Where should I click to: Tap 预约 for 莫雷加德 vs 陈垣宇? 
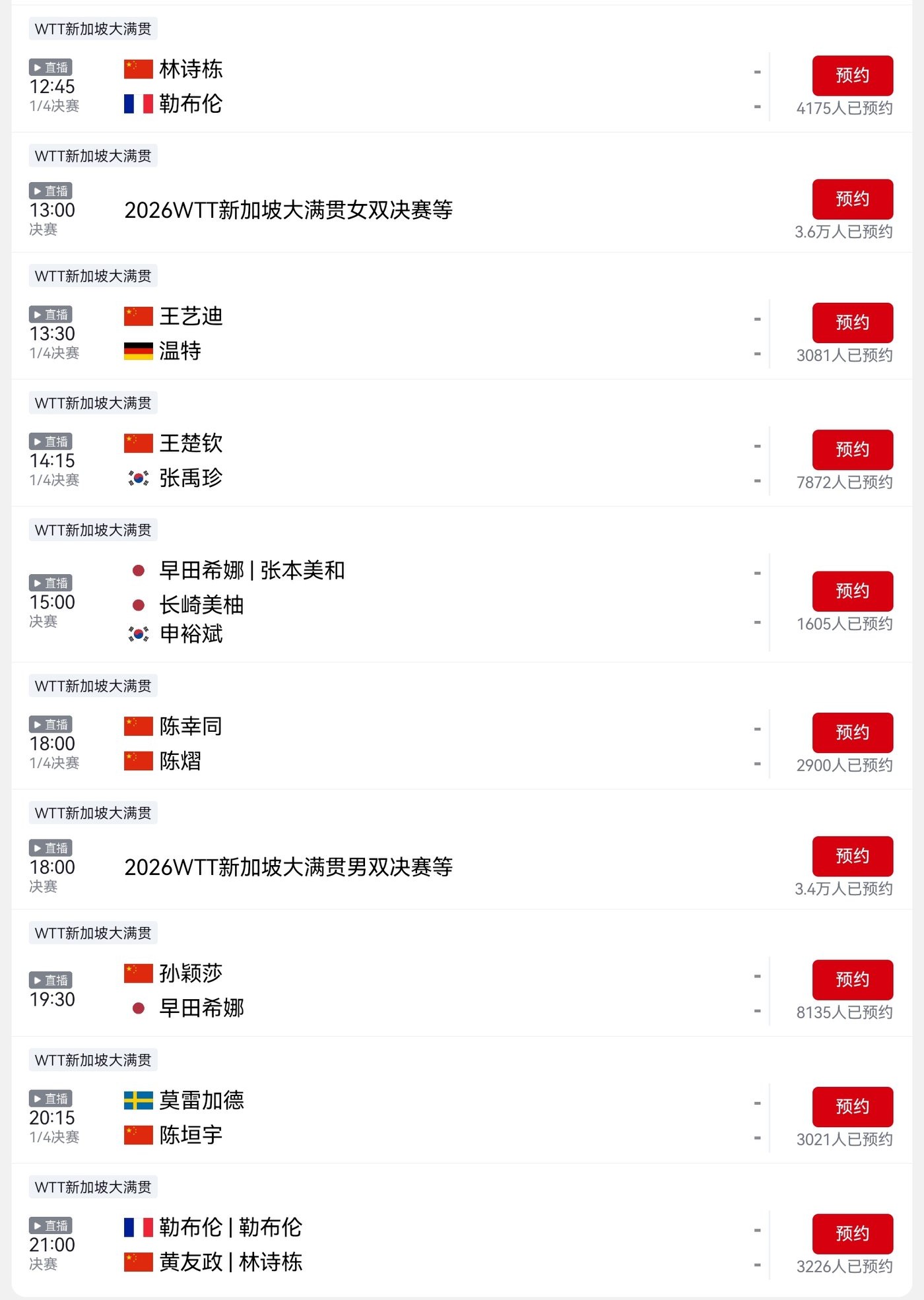pos(852,1107)
